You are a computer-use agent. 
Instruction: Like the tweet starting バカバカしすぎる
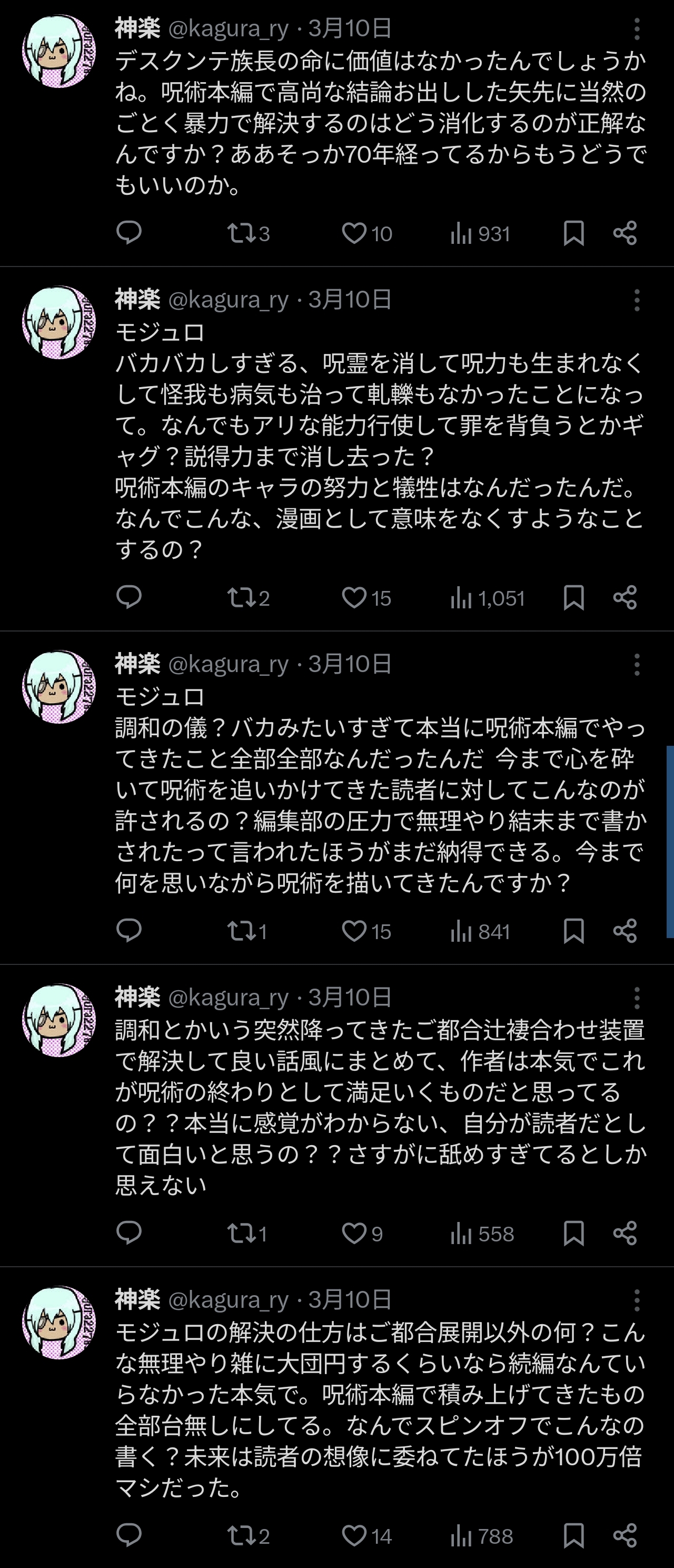coord(354,598)
